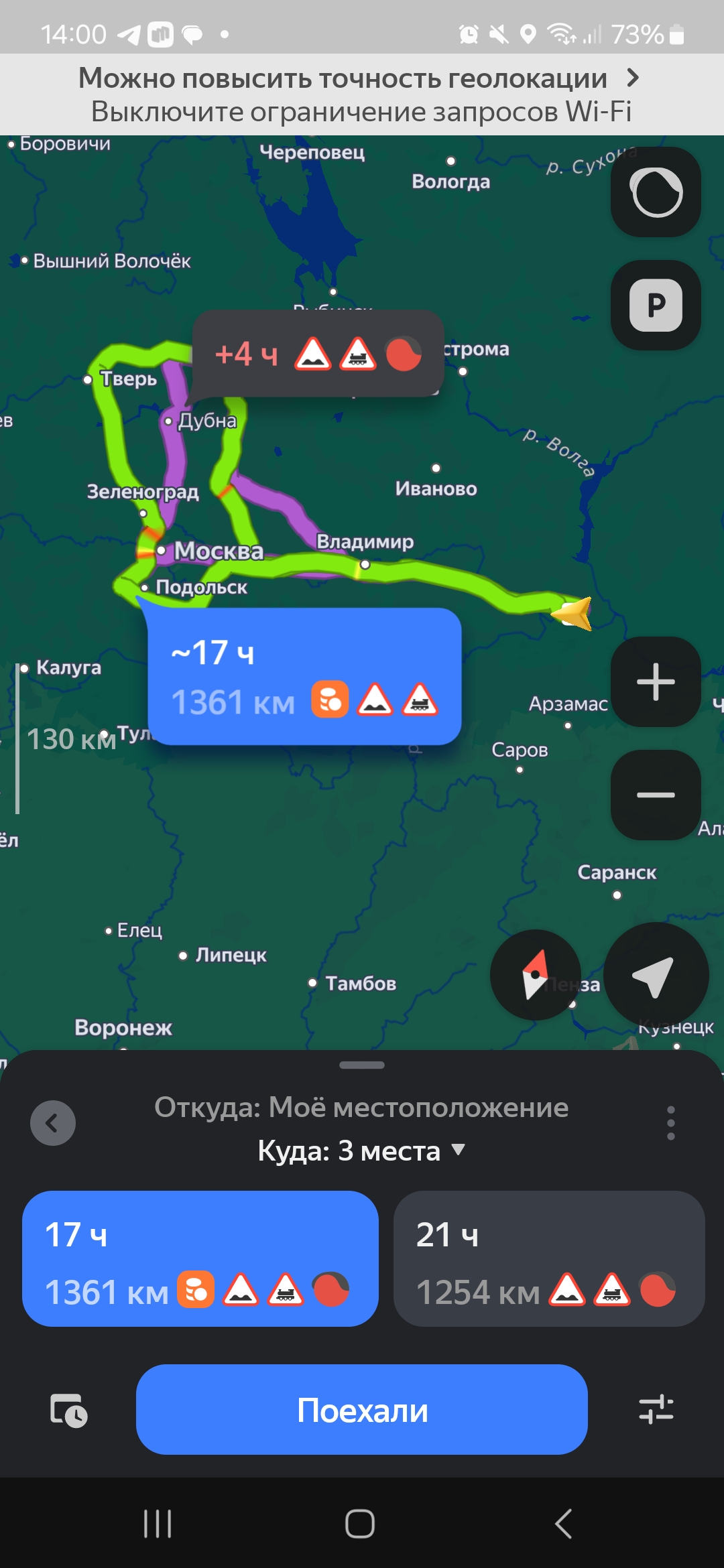
Task: Open recent apps from navigation bar
Action: coord(158,1524)
